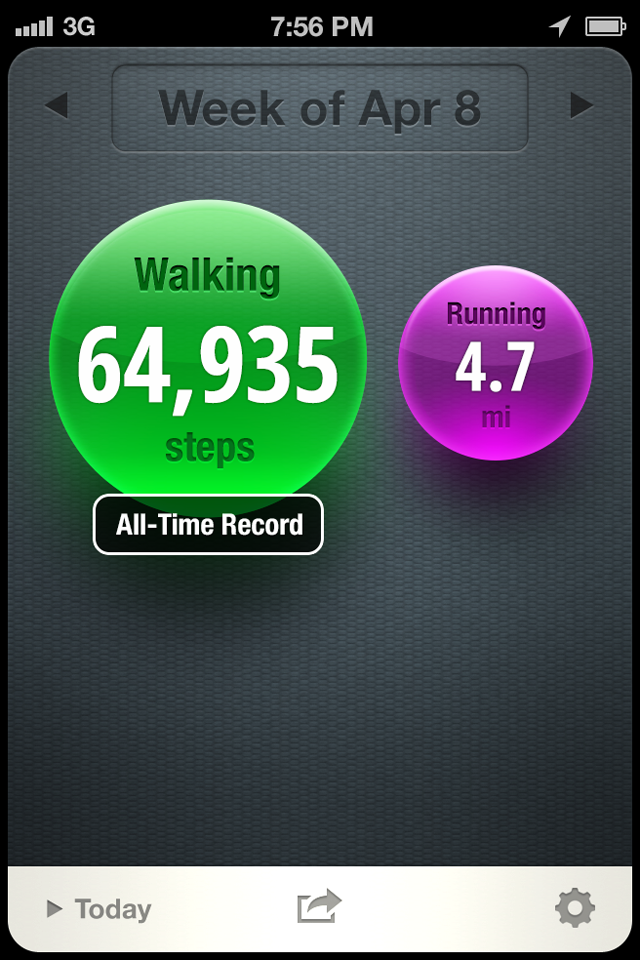Tap the All-Time Record badge
The image size is (640, 960).
click(208, 524)
